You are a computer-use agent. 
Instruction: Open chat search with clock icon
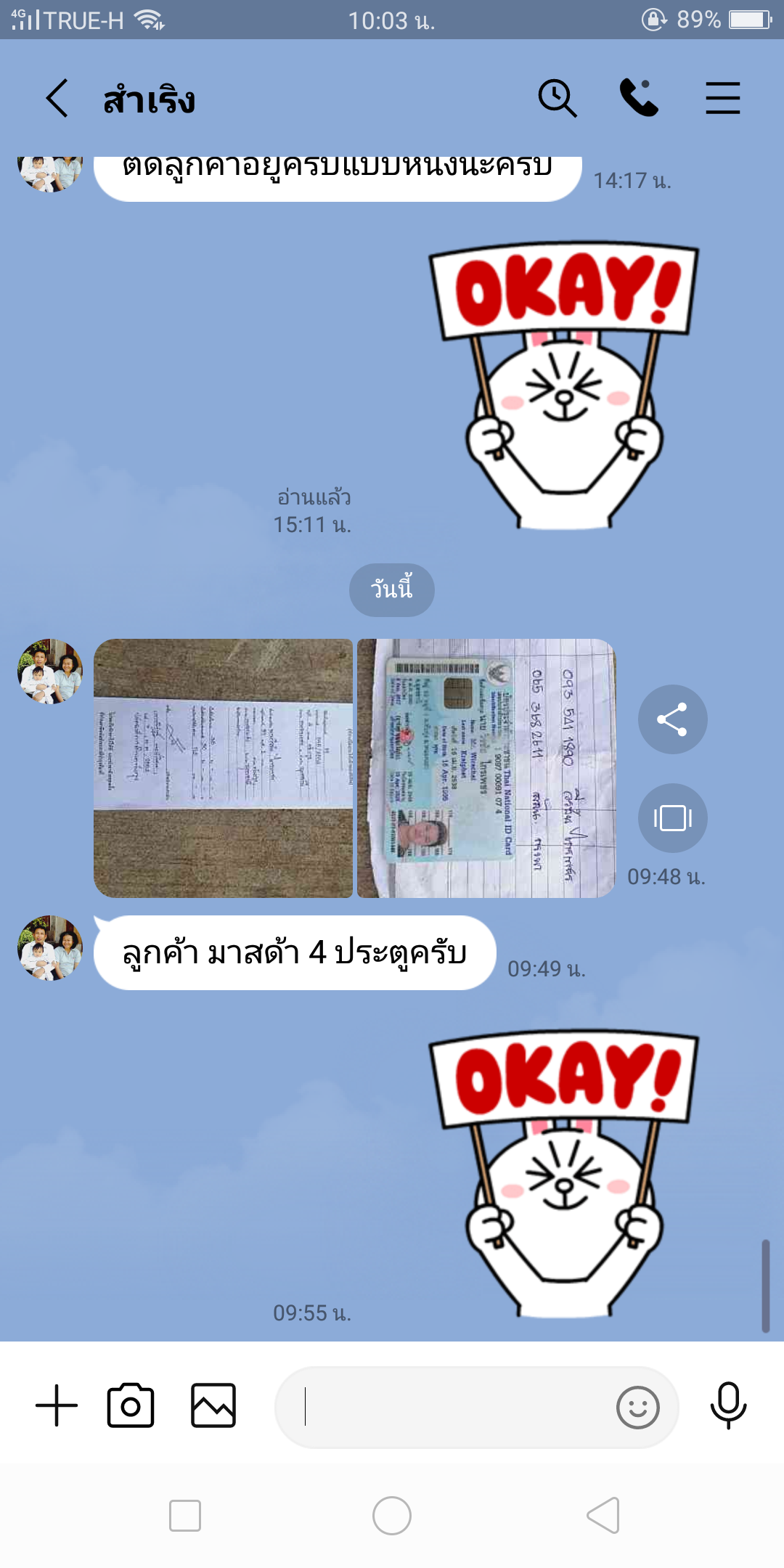point(558,98)
